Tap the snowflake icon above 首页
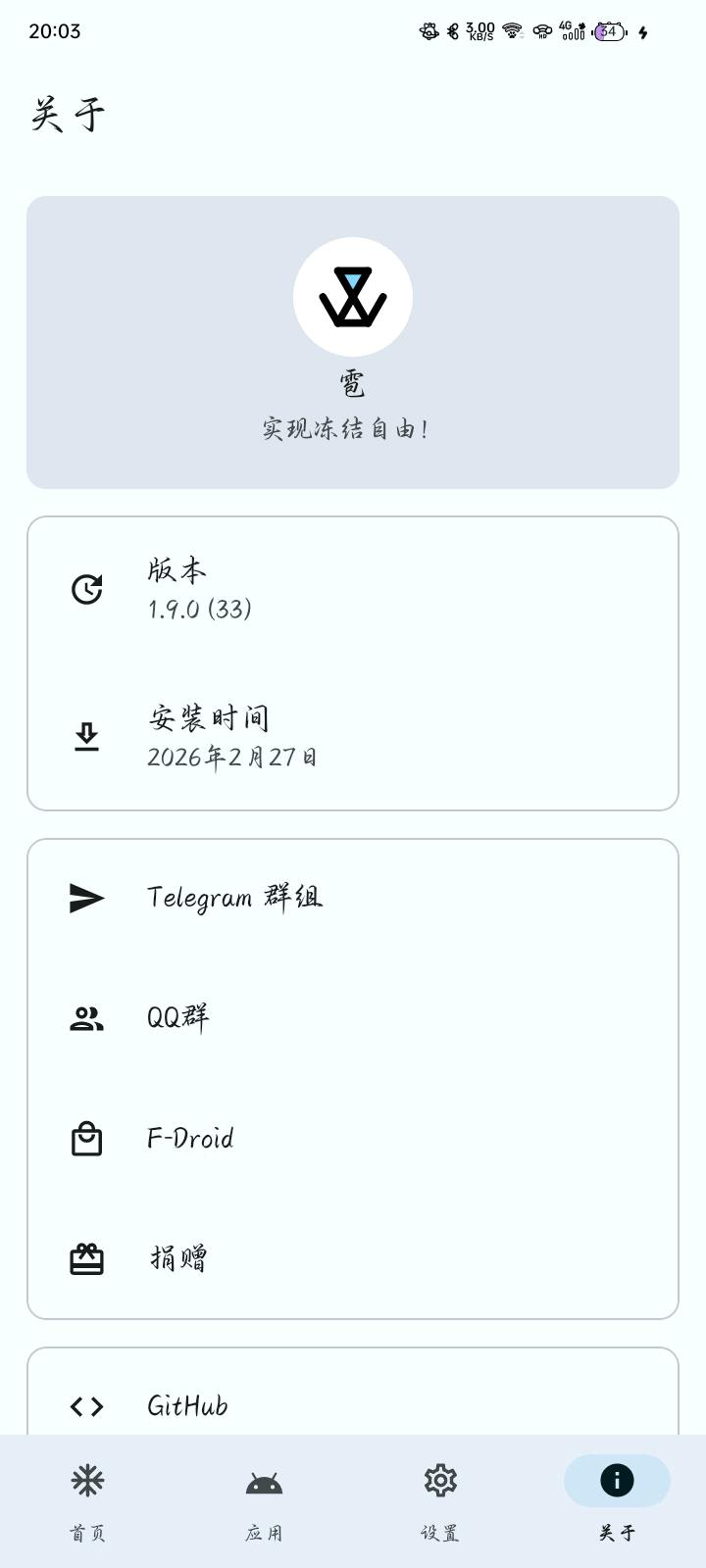Screen dimensions: 706x1568 [x=86, y=1480]
